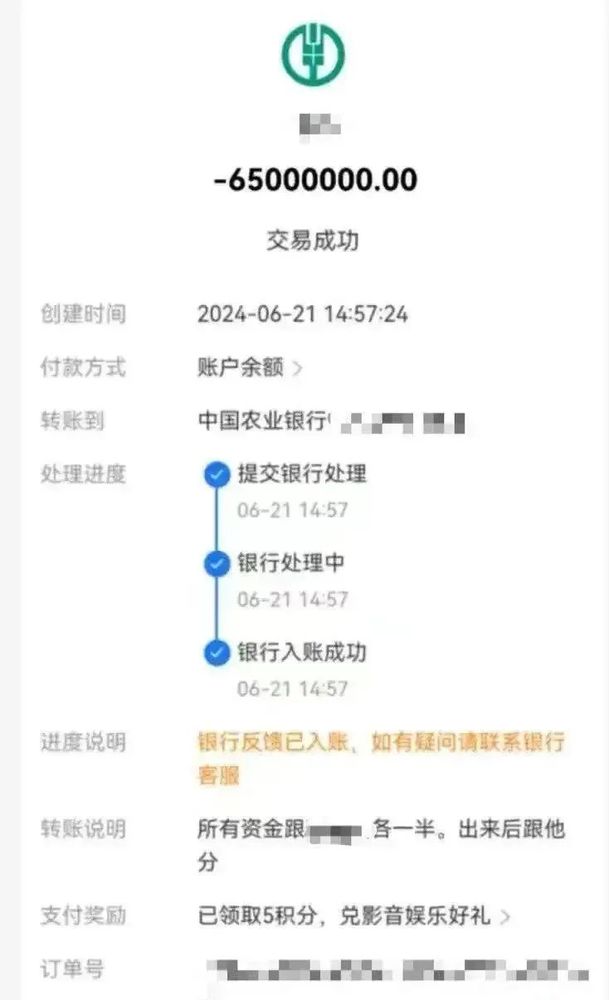Open the 账户余额 payment method row
The width and height of the screenshot is (609, 1000).
click(250, 368)
